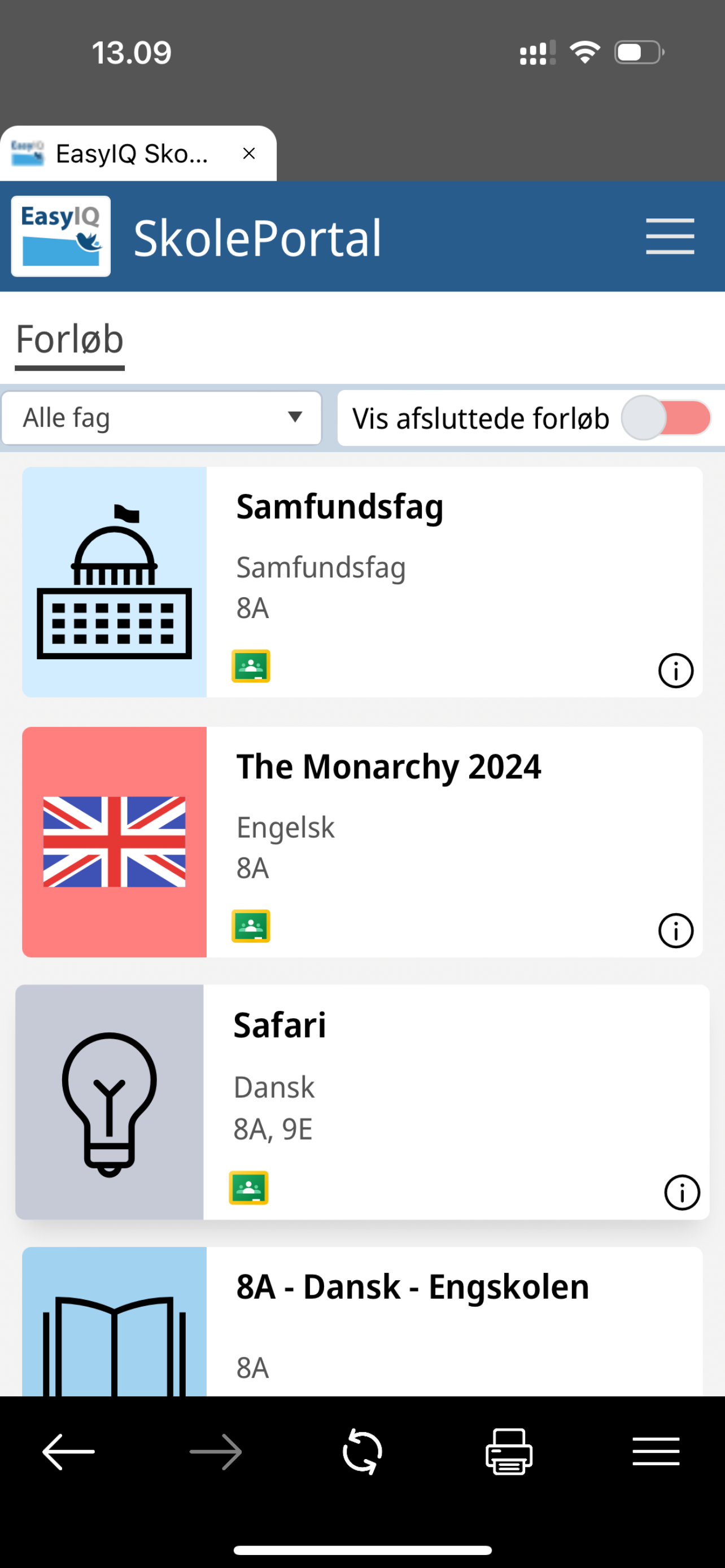This screenshot has height=1568, width=725.
Task: Open the Safari course card
Action: pyautogui.click(x=362, y=1102)
